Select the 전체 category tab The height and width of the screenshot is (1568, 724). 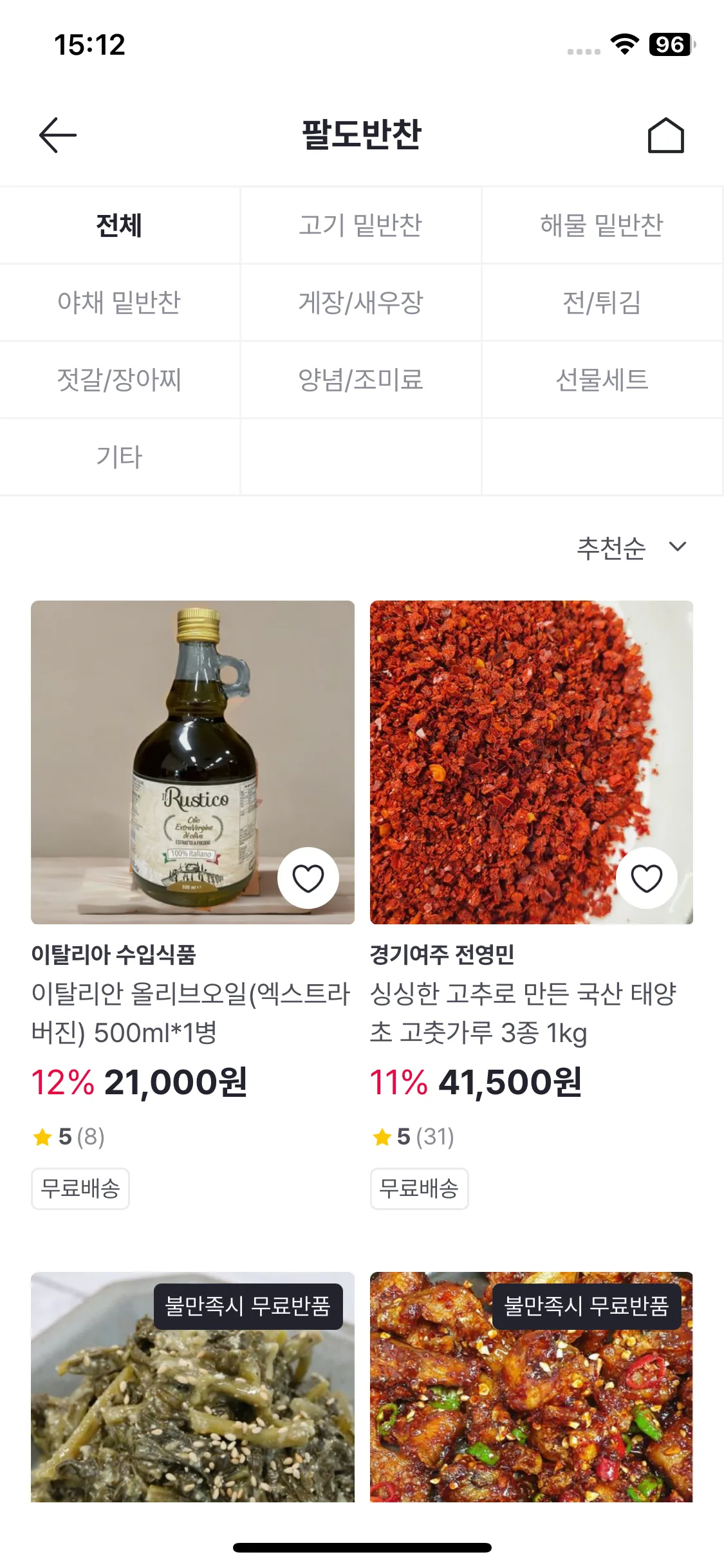click(x=119, y=225)
